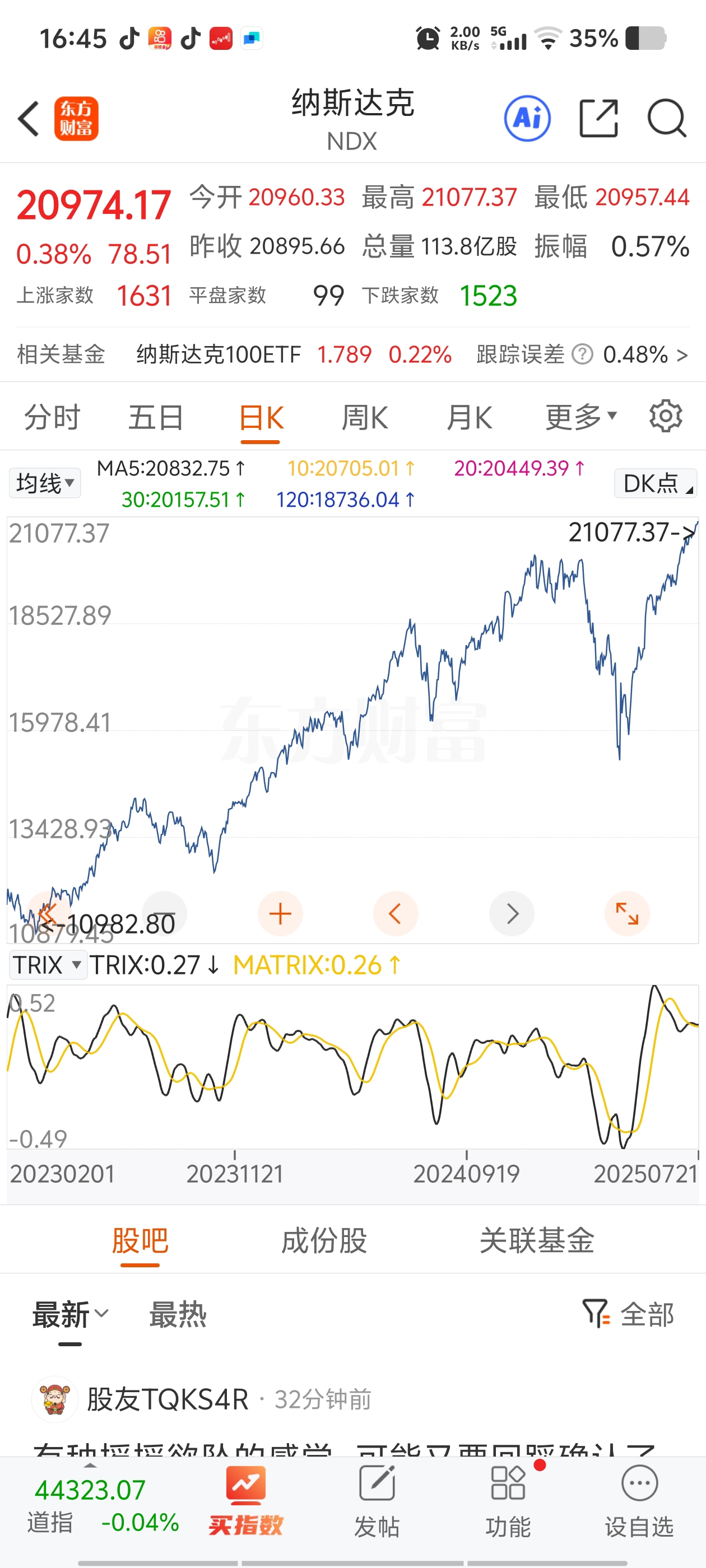Switch to the 关联基金 tab
This screenshot has width=706, height=1568.
[x=537, y=1240]
